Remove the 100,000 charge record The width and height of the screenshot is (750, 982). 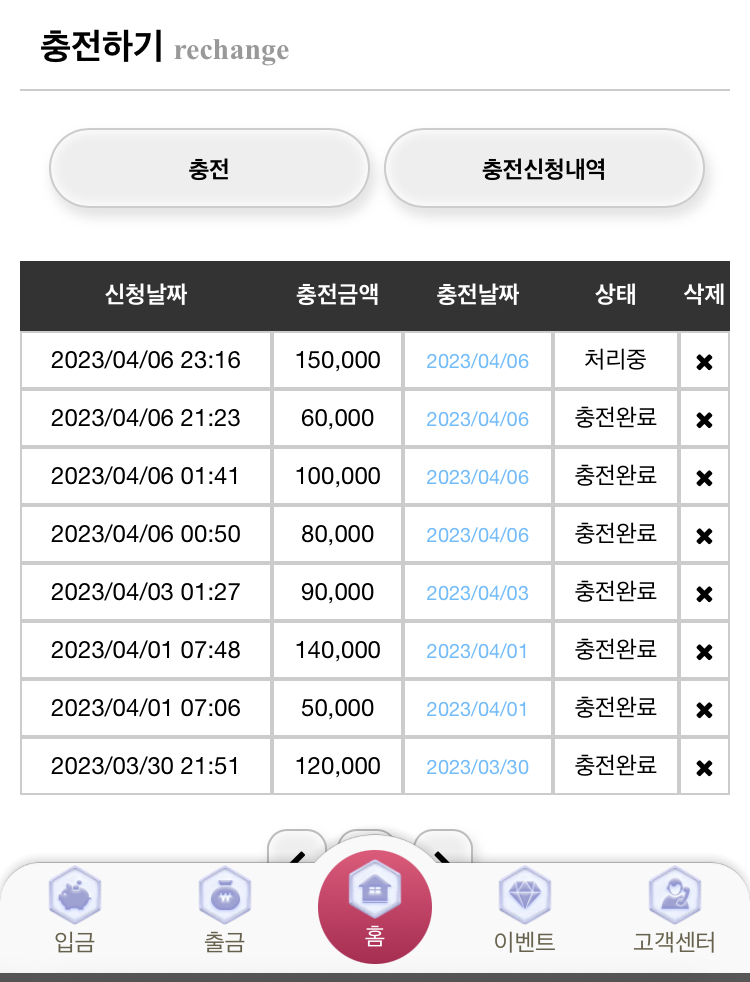704,478
